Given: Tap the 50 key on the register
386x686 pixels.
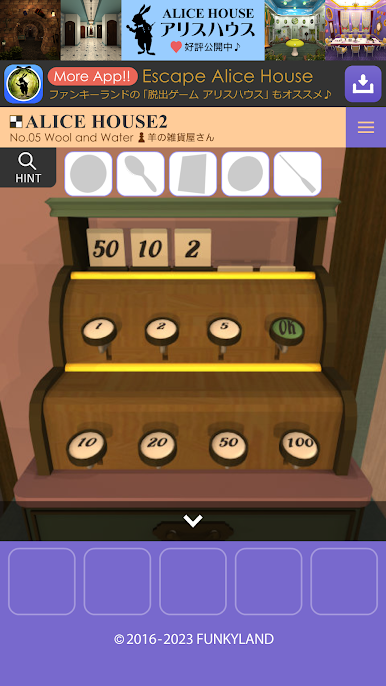Looking at the screenshot, I should [x=228, y=447].
